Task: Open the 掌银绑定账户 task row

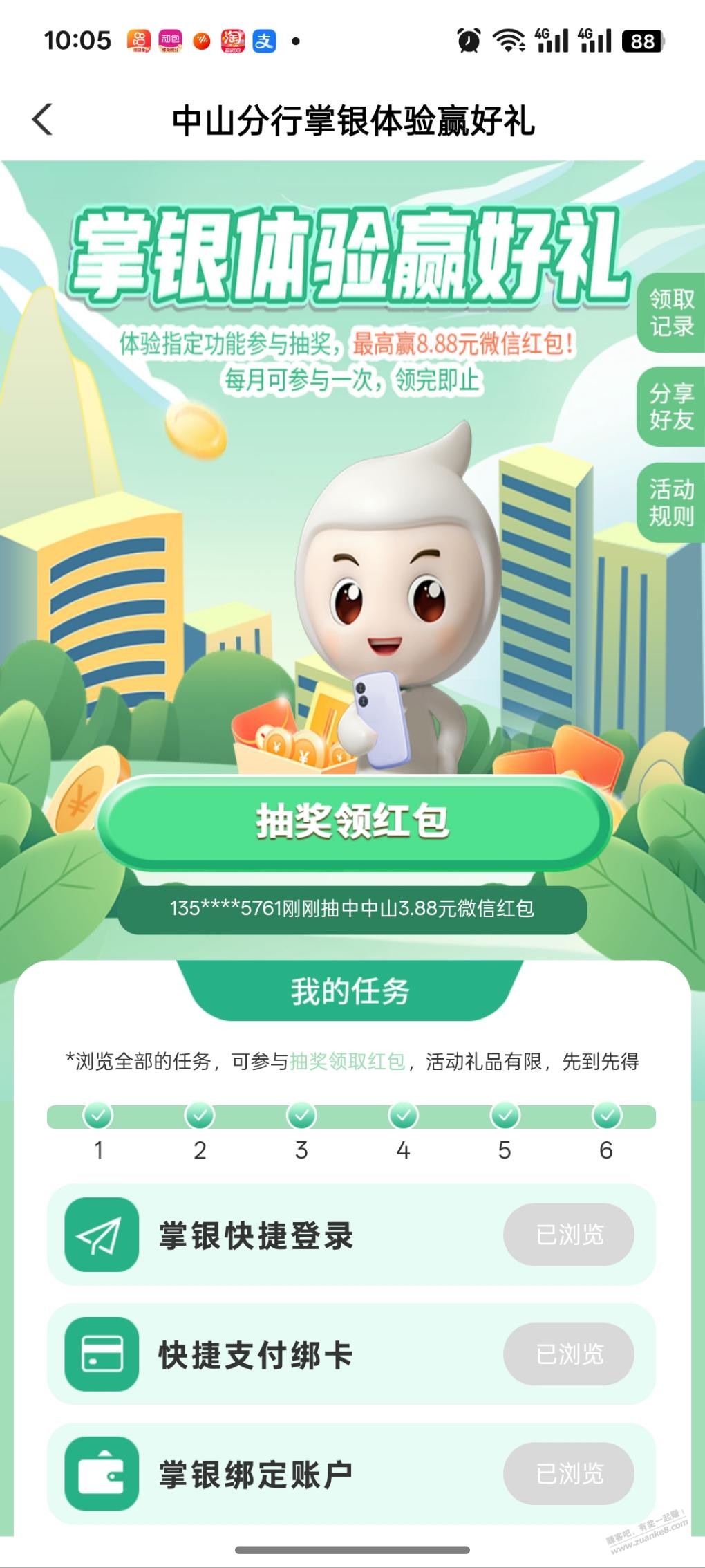Action: 276,1474
